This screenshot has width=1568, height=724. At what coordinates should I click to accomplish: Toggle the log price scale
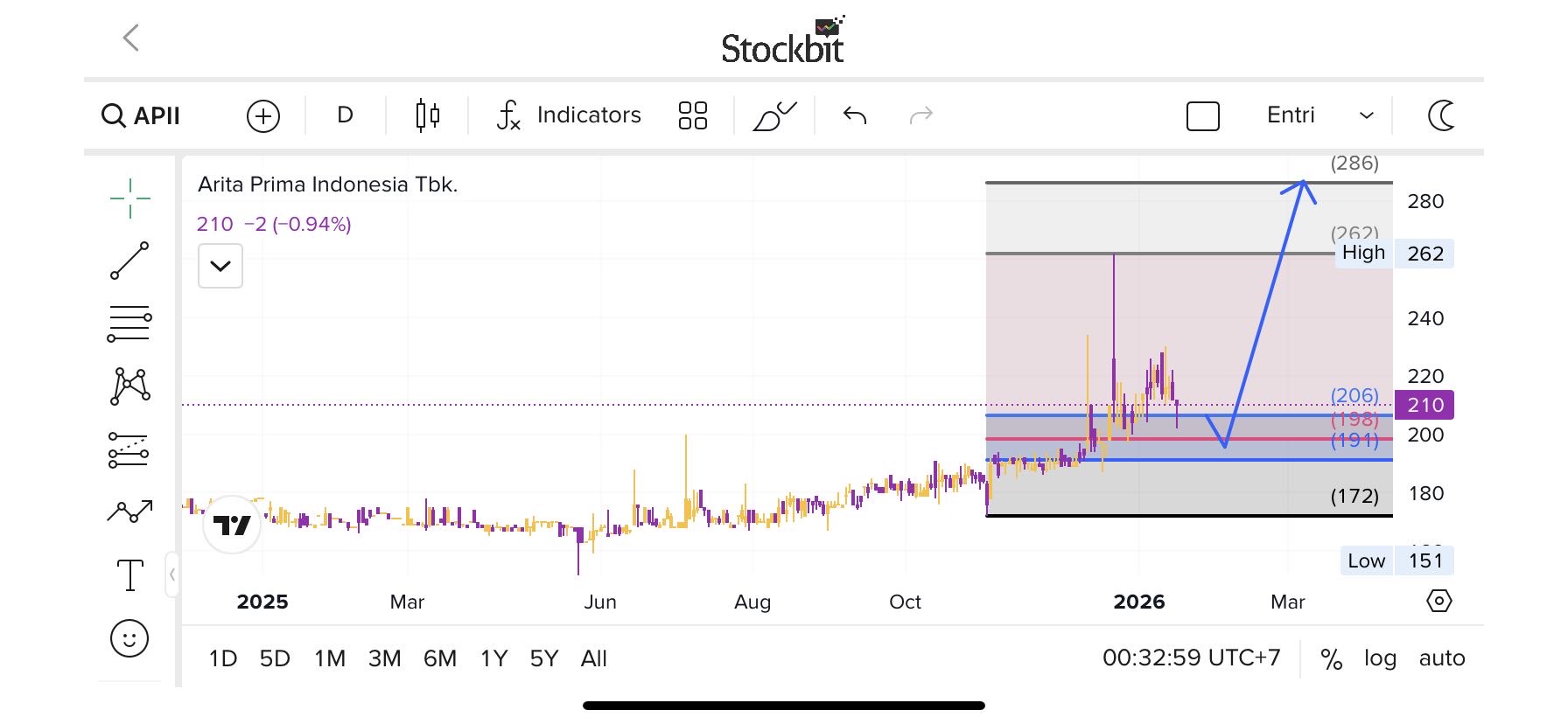[1380, 658]
